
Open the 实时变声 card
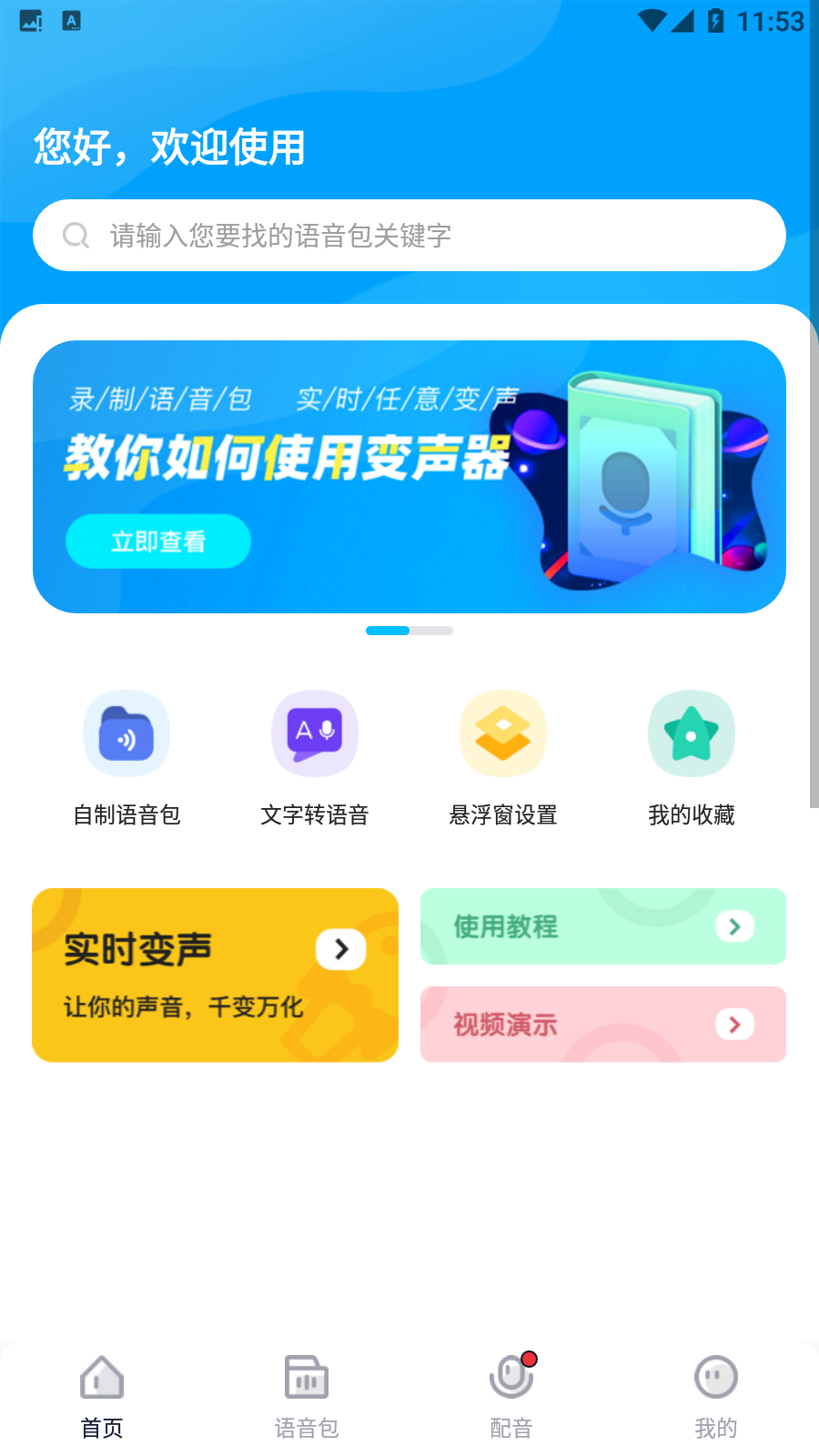[216, 975]
